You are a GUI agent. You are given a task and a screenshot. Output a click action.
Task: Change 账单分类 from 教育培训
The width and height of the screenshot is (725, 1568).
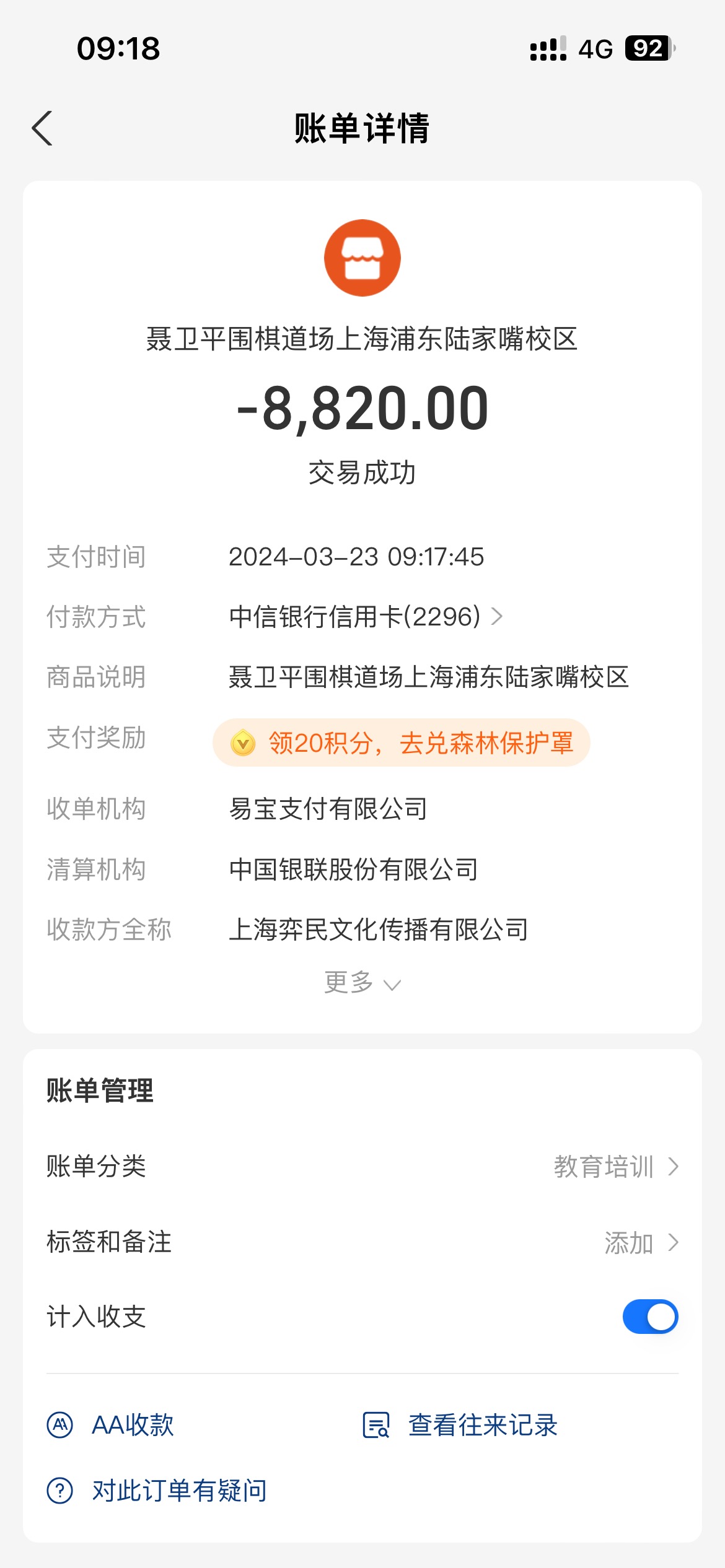(362, 1167)
